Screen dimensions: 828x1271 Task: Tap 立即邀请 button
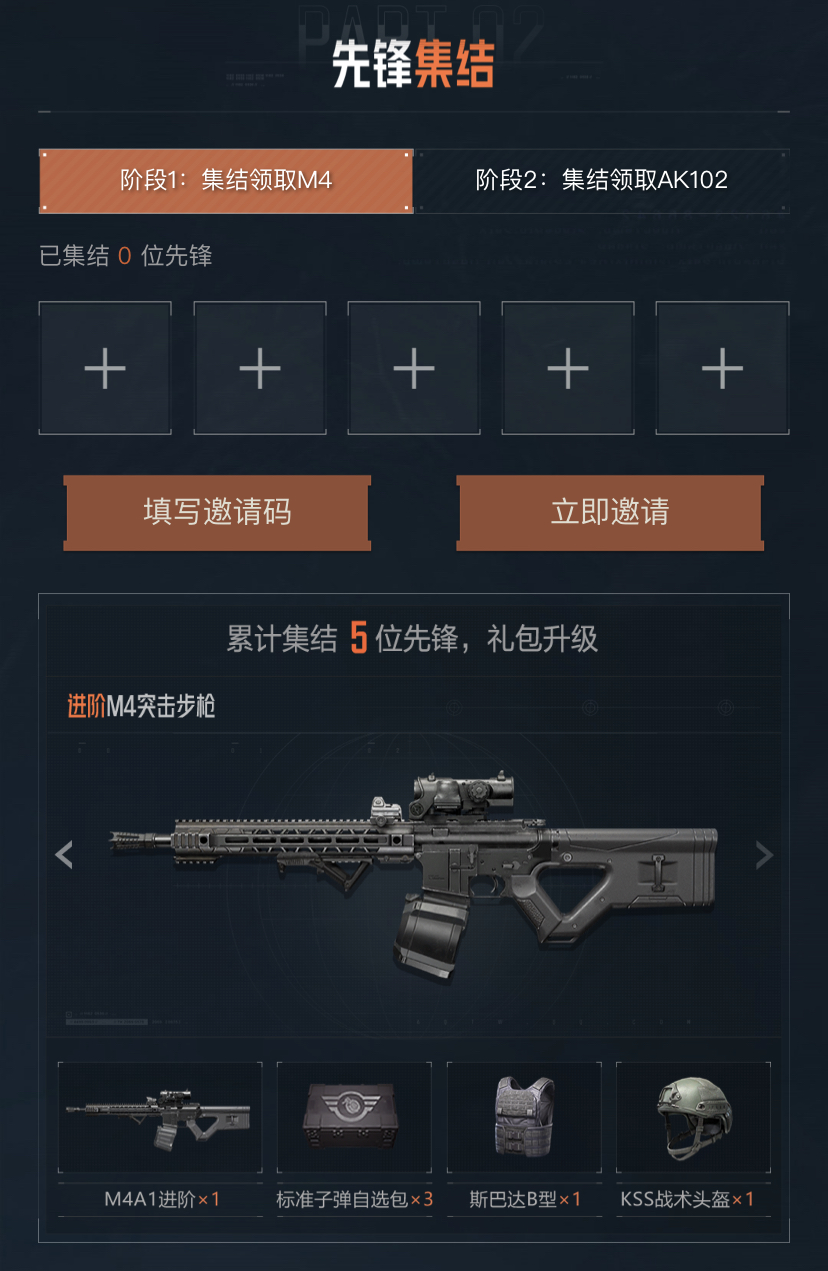coord(610,513)
